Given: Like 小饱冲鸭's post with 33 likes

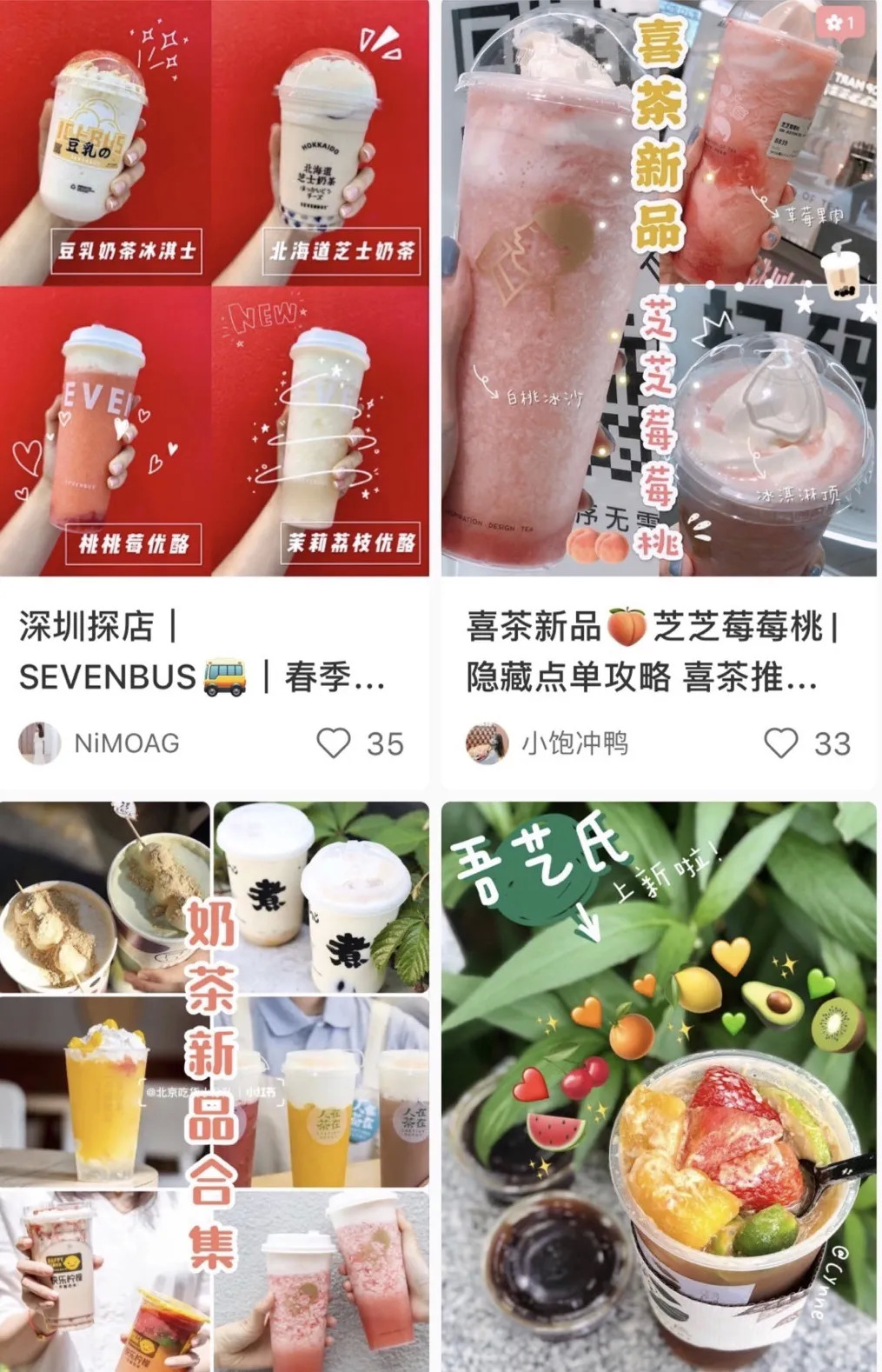Looking at the screenshot, I should pos(780,743).
